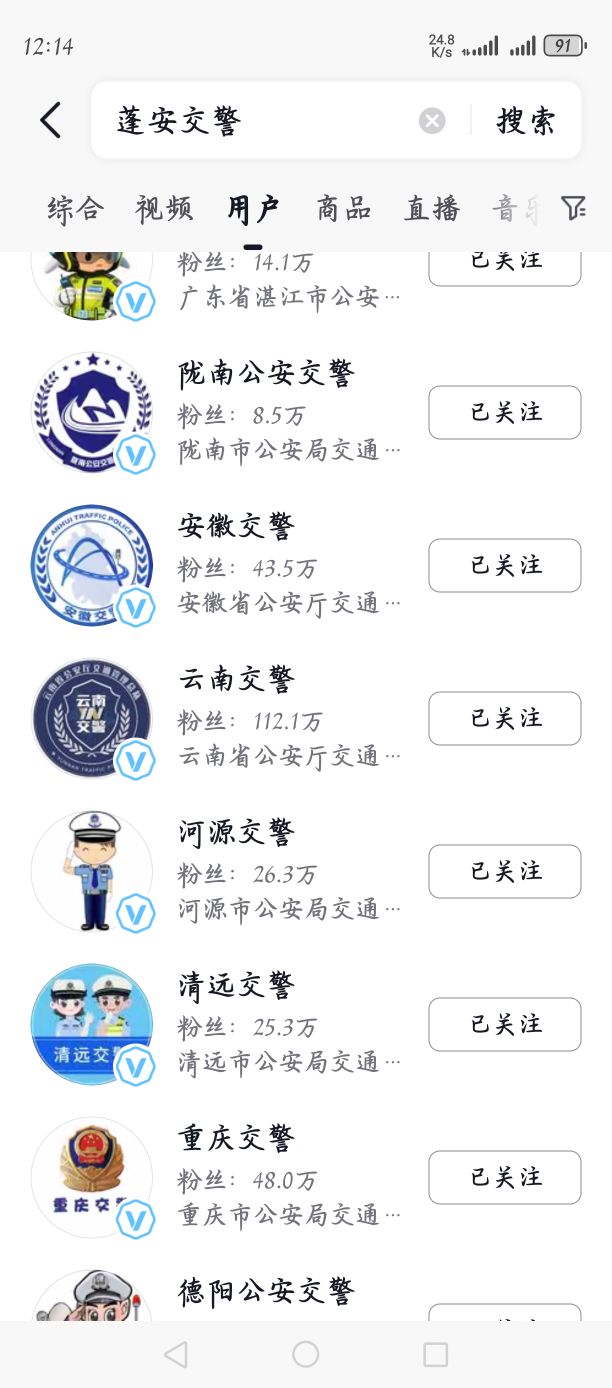
Task: Switch to the 直播 tab
Action: point(432,208)
